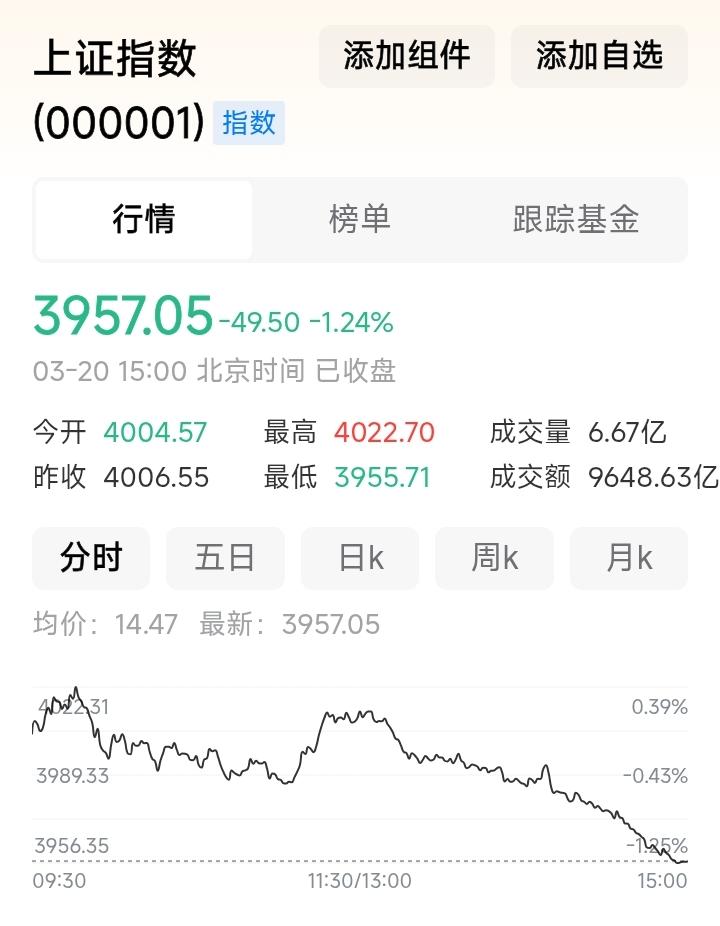The image size is (720, 926).
Task: Click the 添加组件 button
Action: pos(405,57)
